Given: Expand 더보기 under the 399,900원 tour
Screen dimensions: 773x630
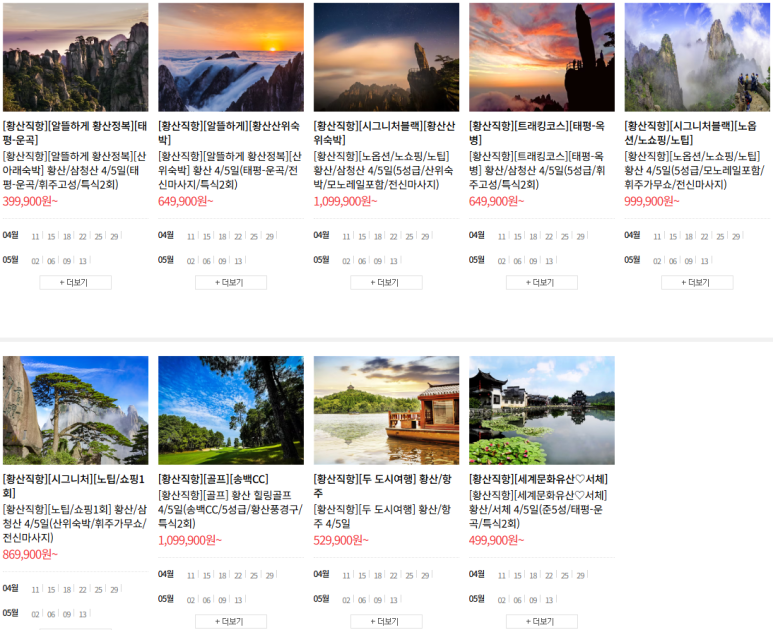Looking at the screenshot, I should click(x=75, y=283).
